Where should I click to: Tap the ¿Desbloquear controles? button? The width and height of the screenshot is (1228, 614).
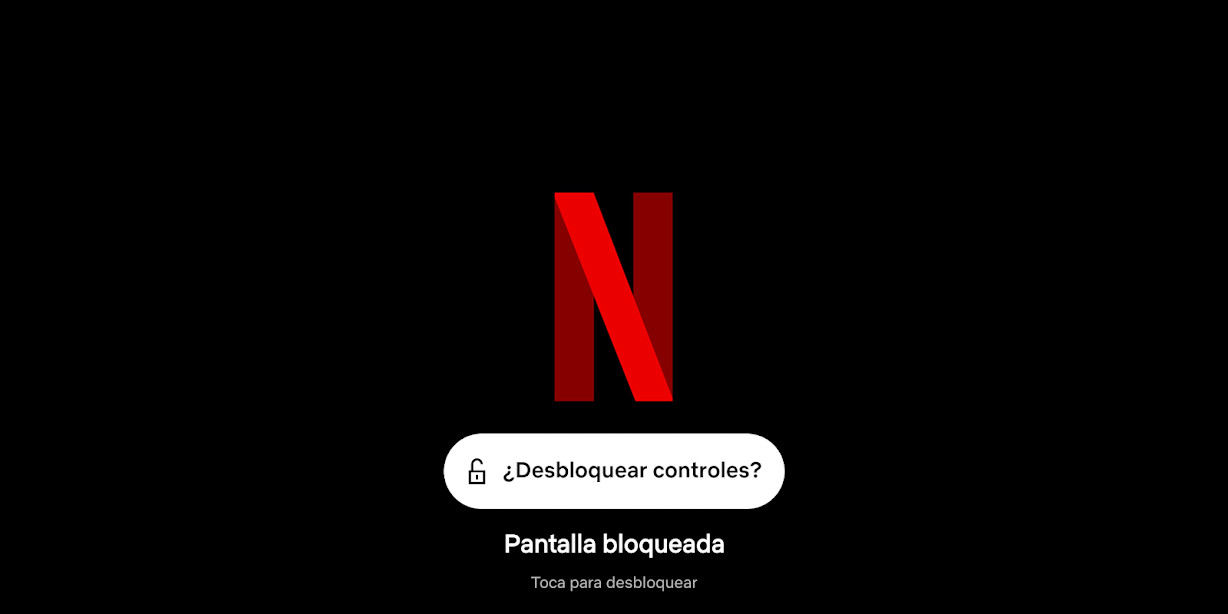(614, 471)
